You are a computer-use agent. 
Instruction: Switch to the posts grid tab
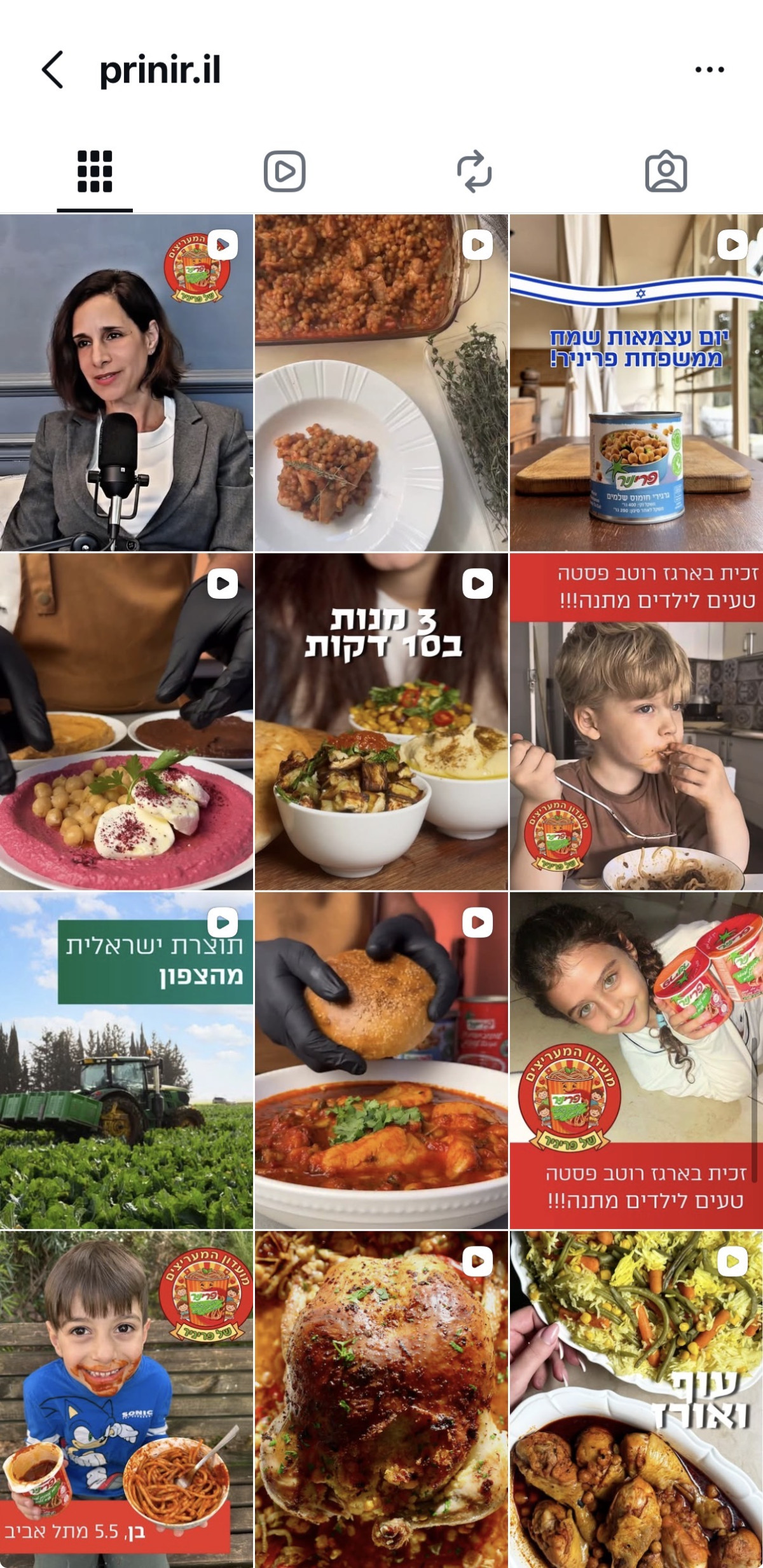95,172
